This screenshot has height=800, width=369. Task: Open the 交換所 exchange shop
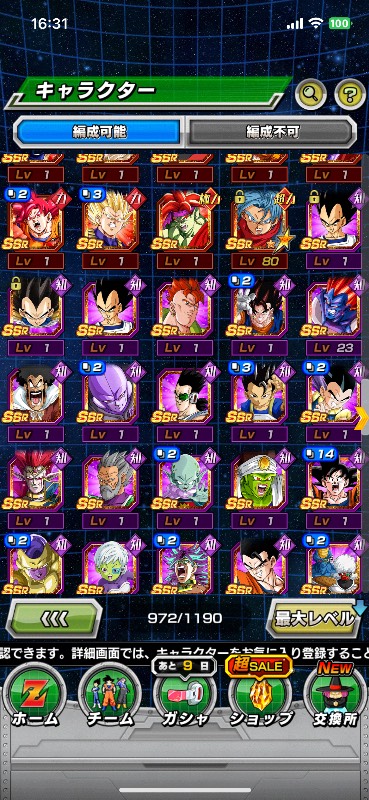(334, 695)
